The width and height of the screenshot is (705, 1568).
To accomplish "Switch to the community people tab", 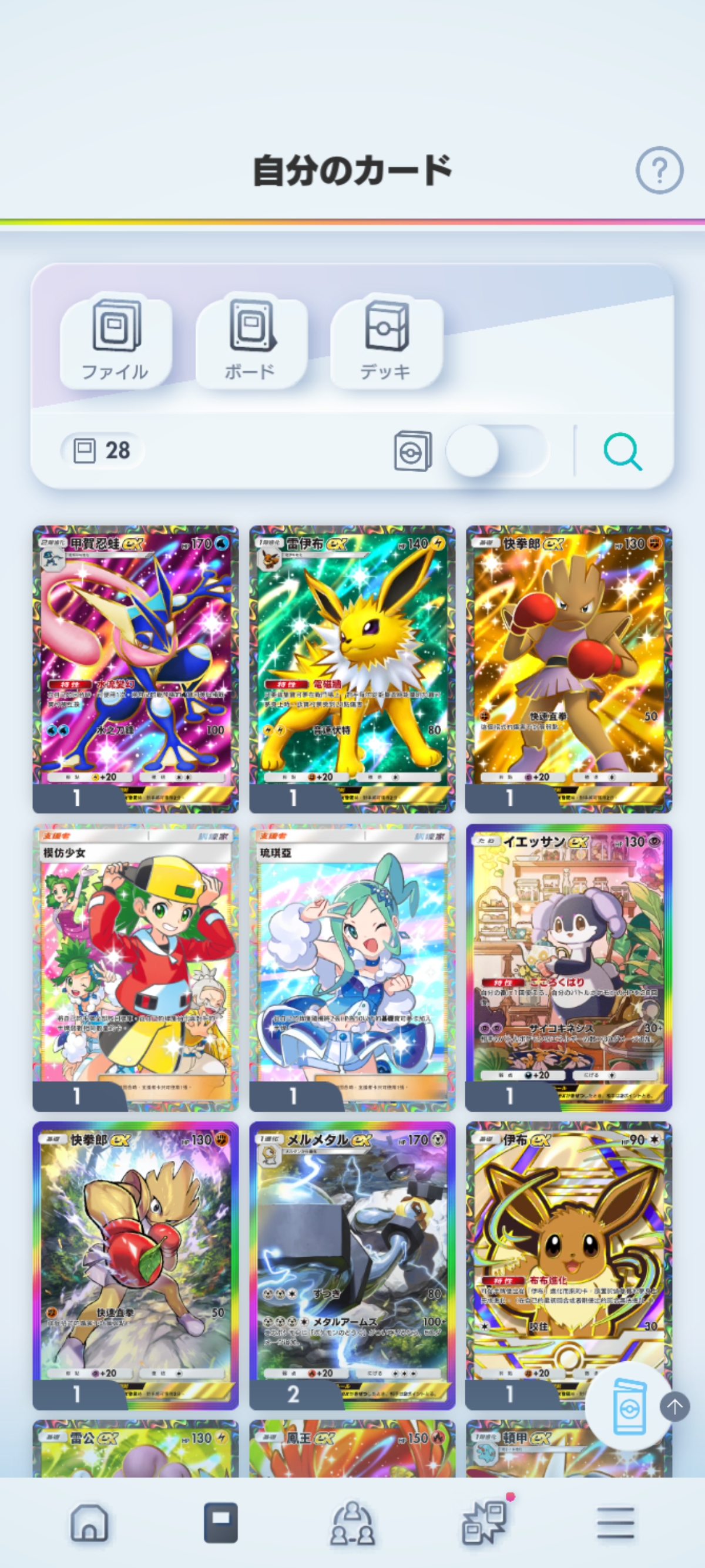I will pyautogui.click(x=352, y=1523).
